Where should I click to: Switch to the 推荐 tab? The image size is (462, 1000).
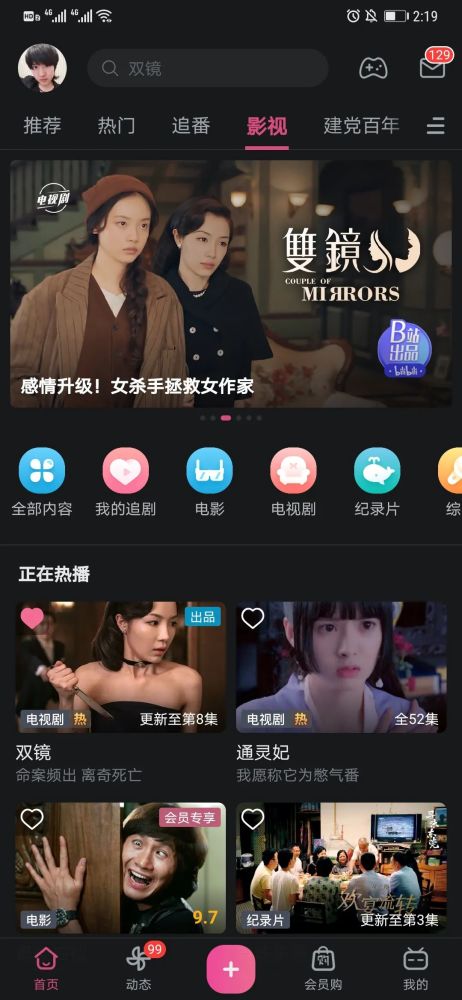click(x=42, y=126)
